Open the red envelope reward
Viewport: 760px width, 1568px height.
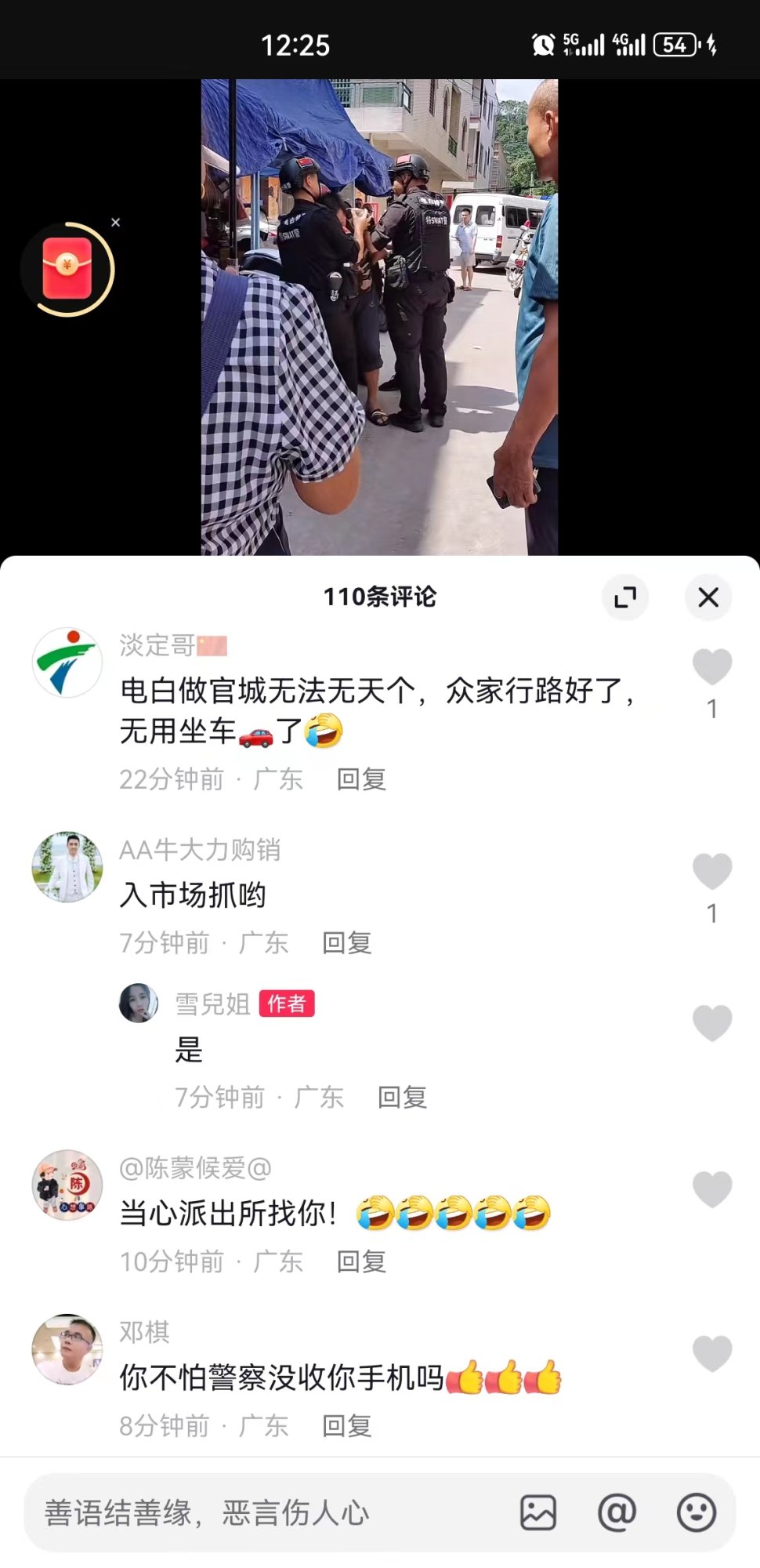[67, 270]
